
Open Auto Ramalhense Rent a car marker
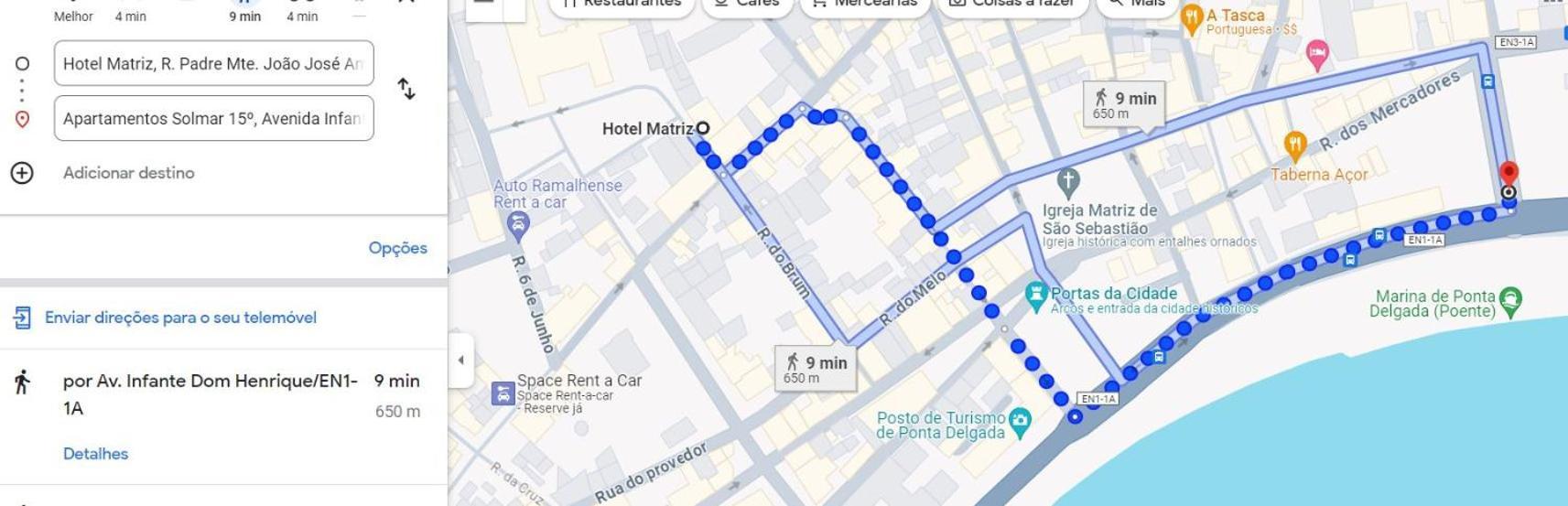(x=518, y=224)
